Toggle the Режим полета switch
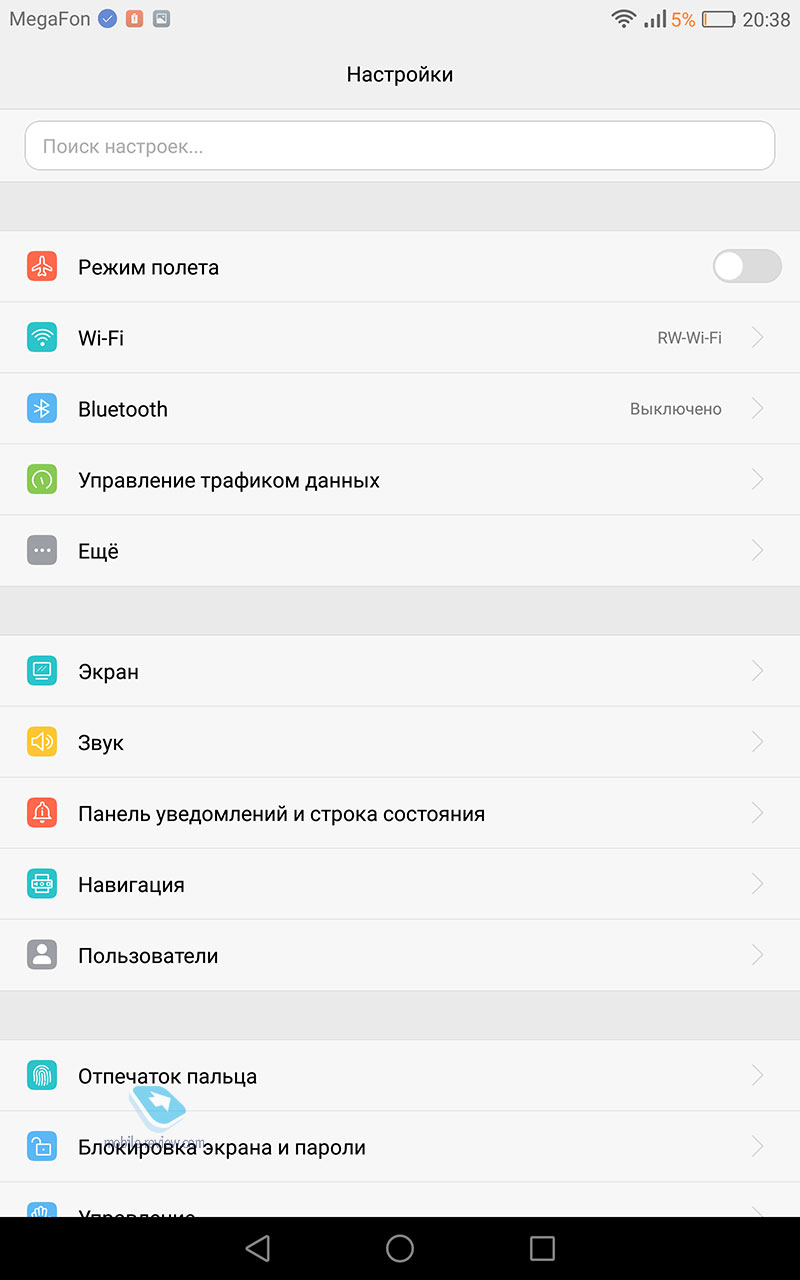This screenshot has height=1280, width=800. (747, 266)
